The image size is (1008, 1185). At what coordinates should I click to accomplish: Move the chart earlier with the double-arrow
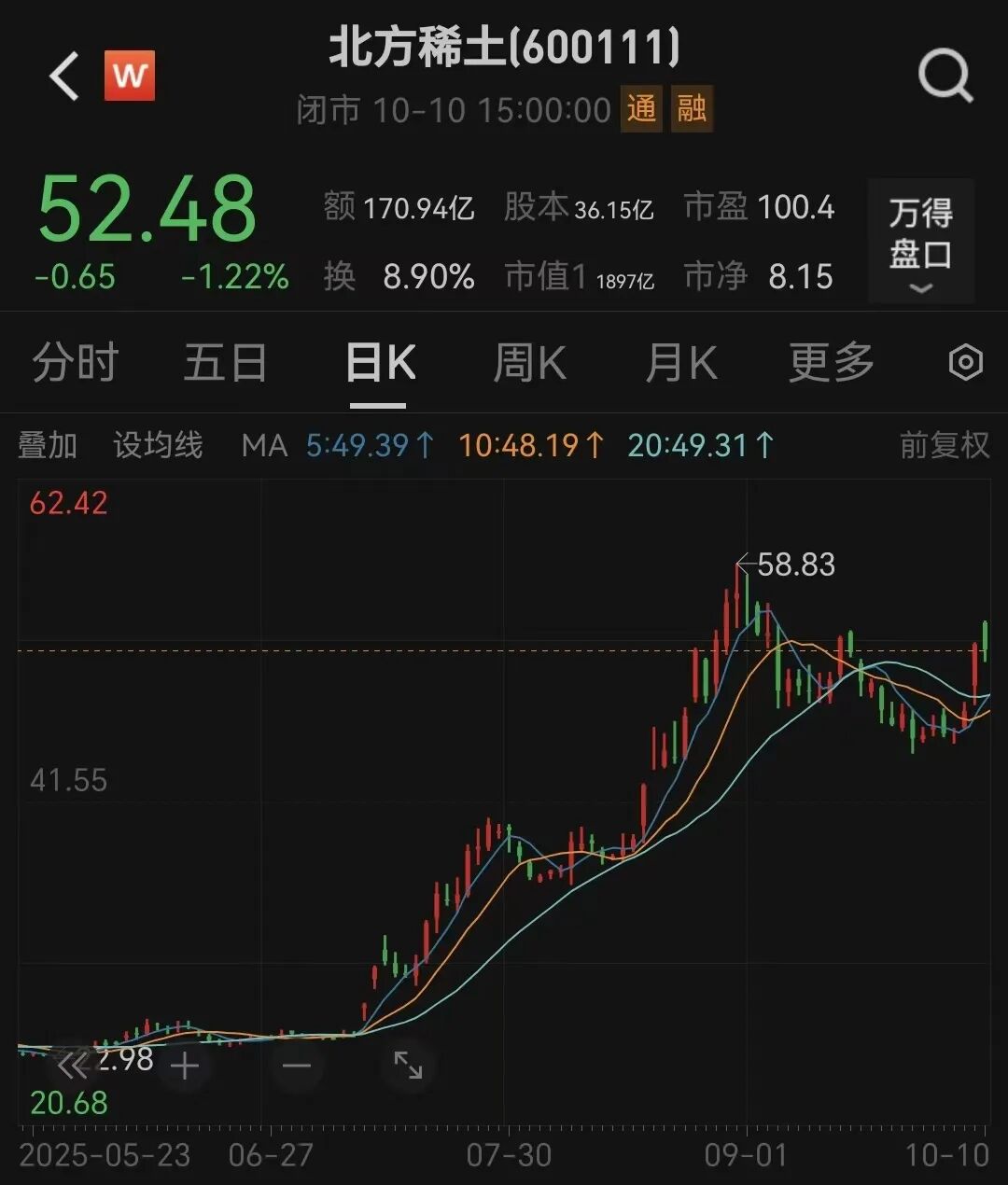click(71, 1066)
